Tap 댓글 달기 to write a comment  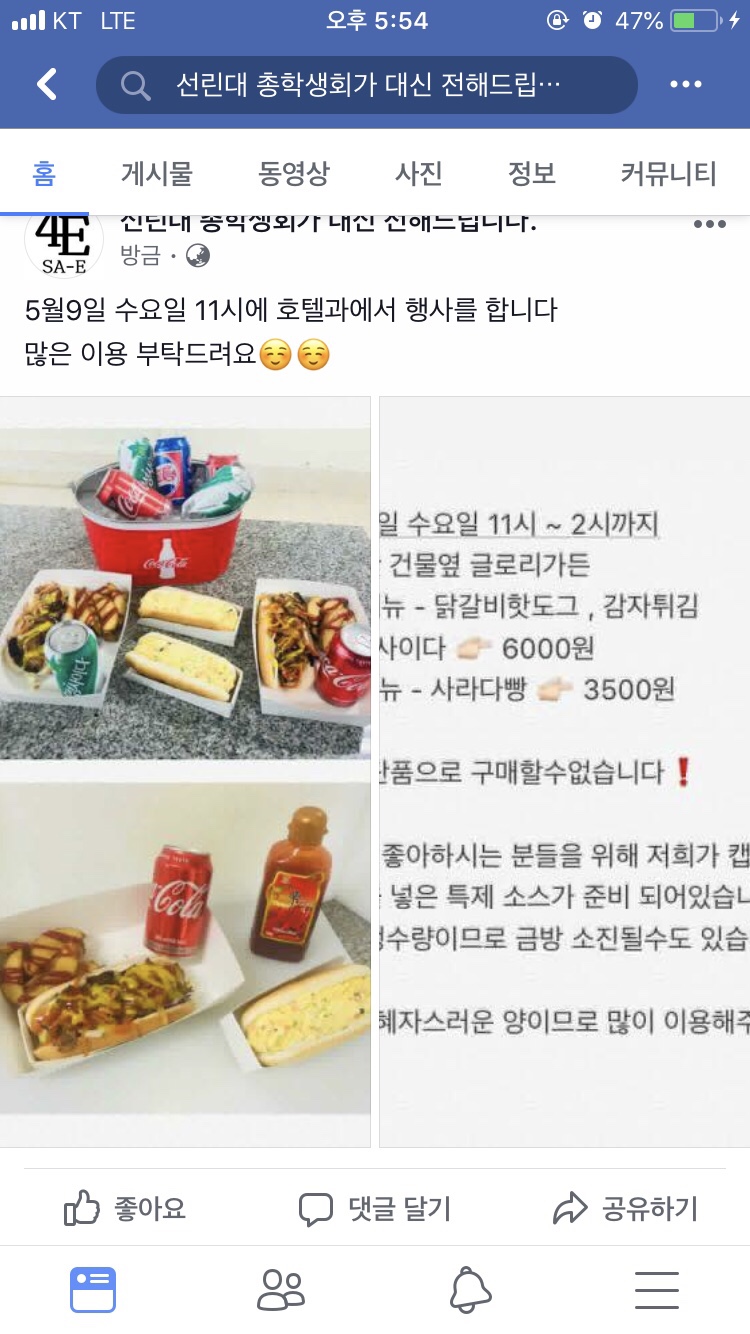click(x=375, y=1208)
